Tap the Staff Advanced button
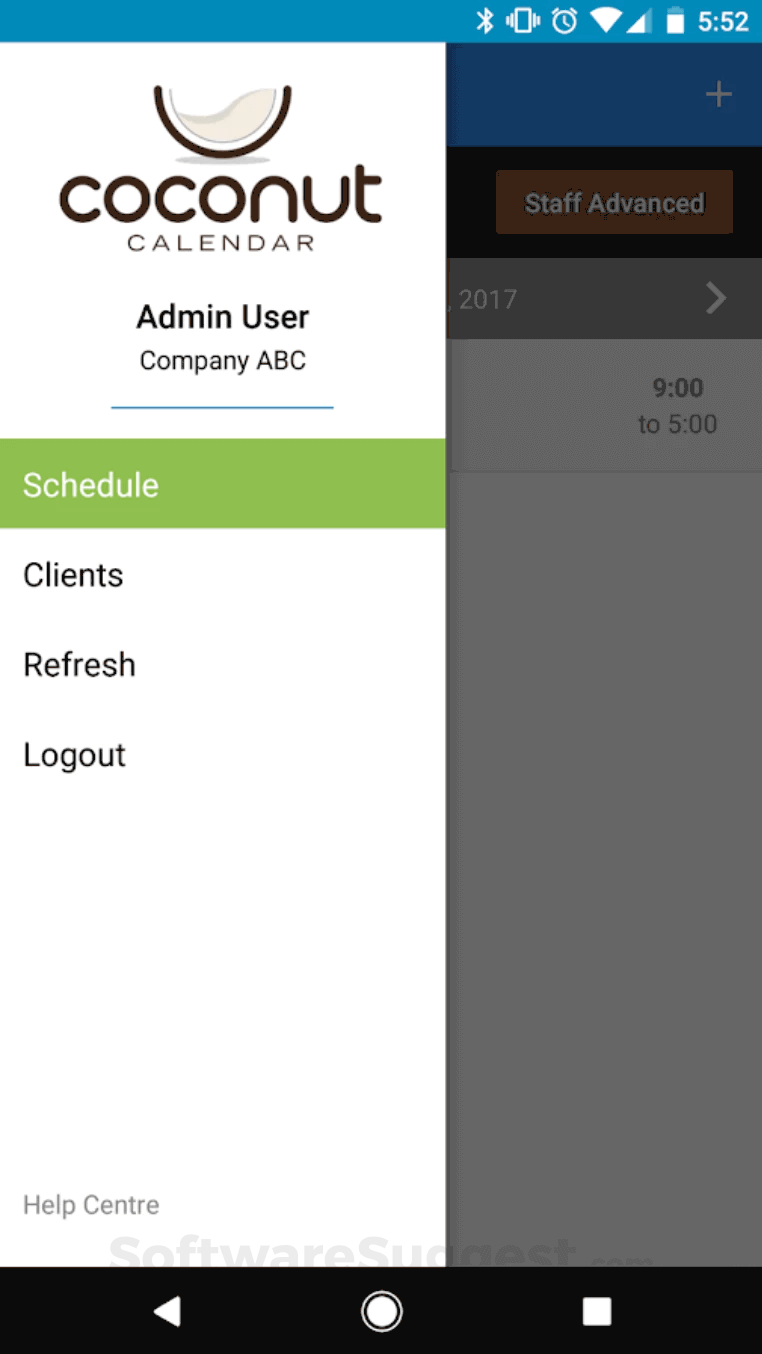 point(614,203)
